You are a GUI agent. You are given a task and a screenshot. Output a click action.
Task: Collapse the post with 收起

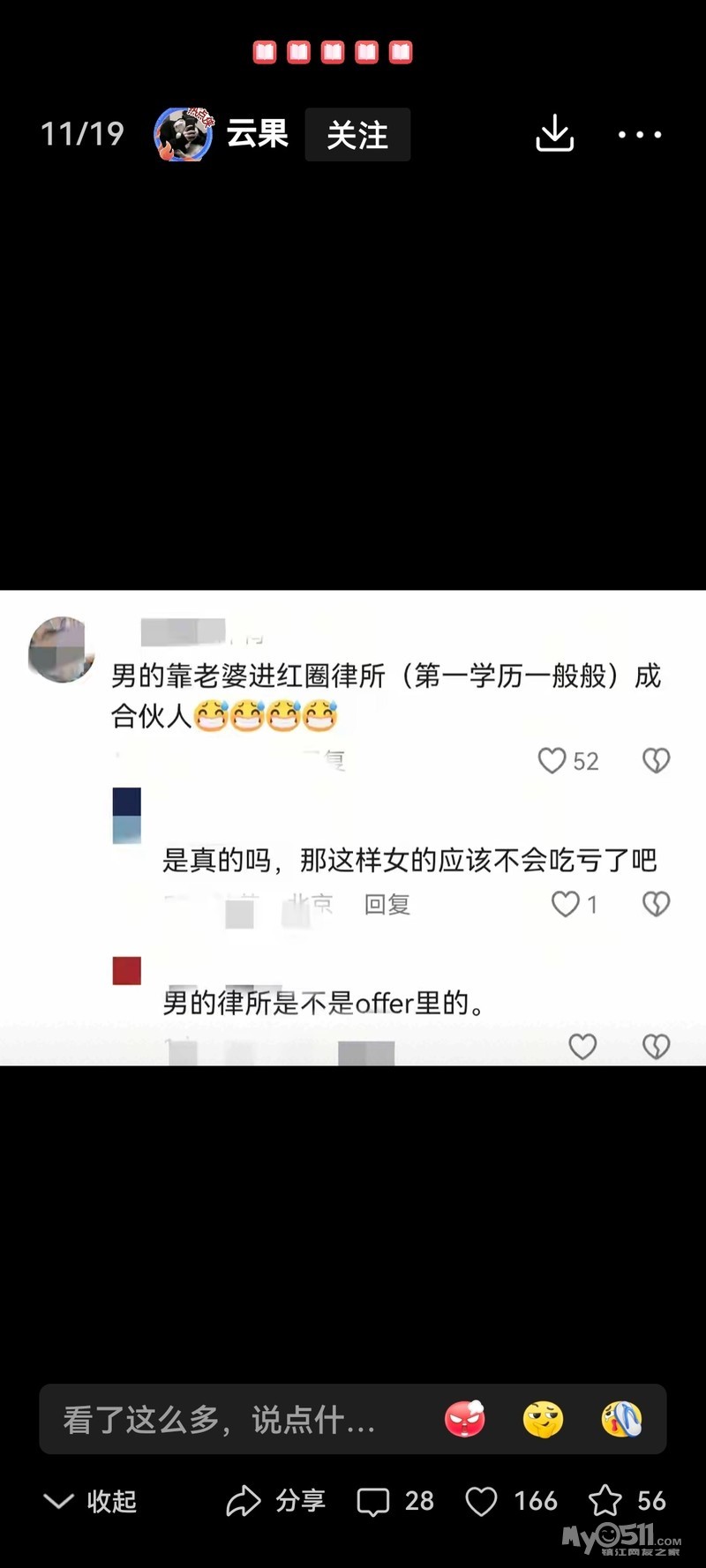(90, 1501)
